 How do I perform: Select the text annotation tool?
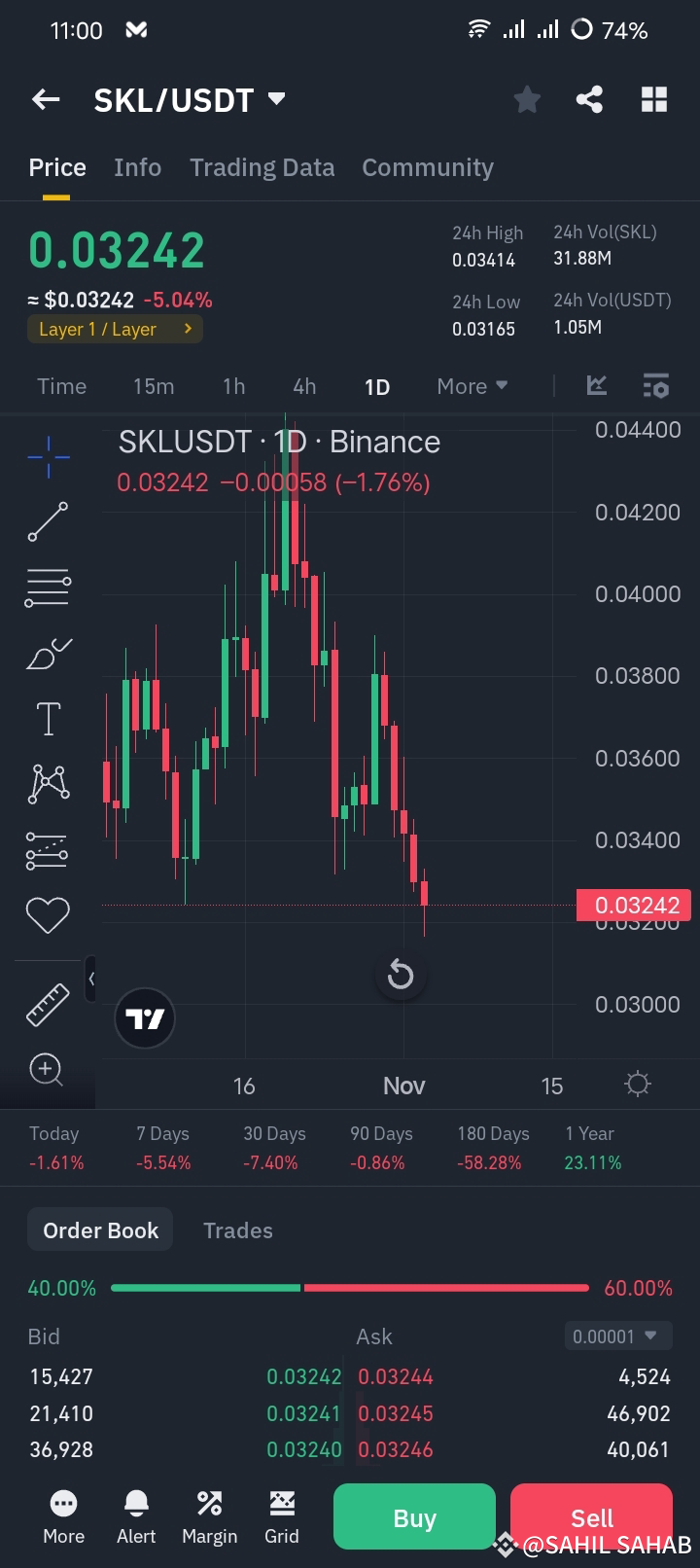(x=48, y=718)
